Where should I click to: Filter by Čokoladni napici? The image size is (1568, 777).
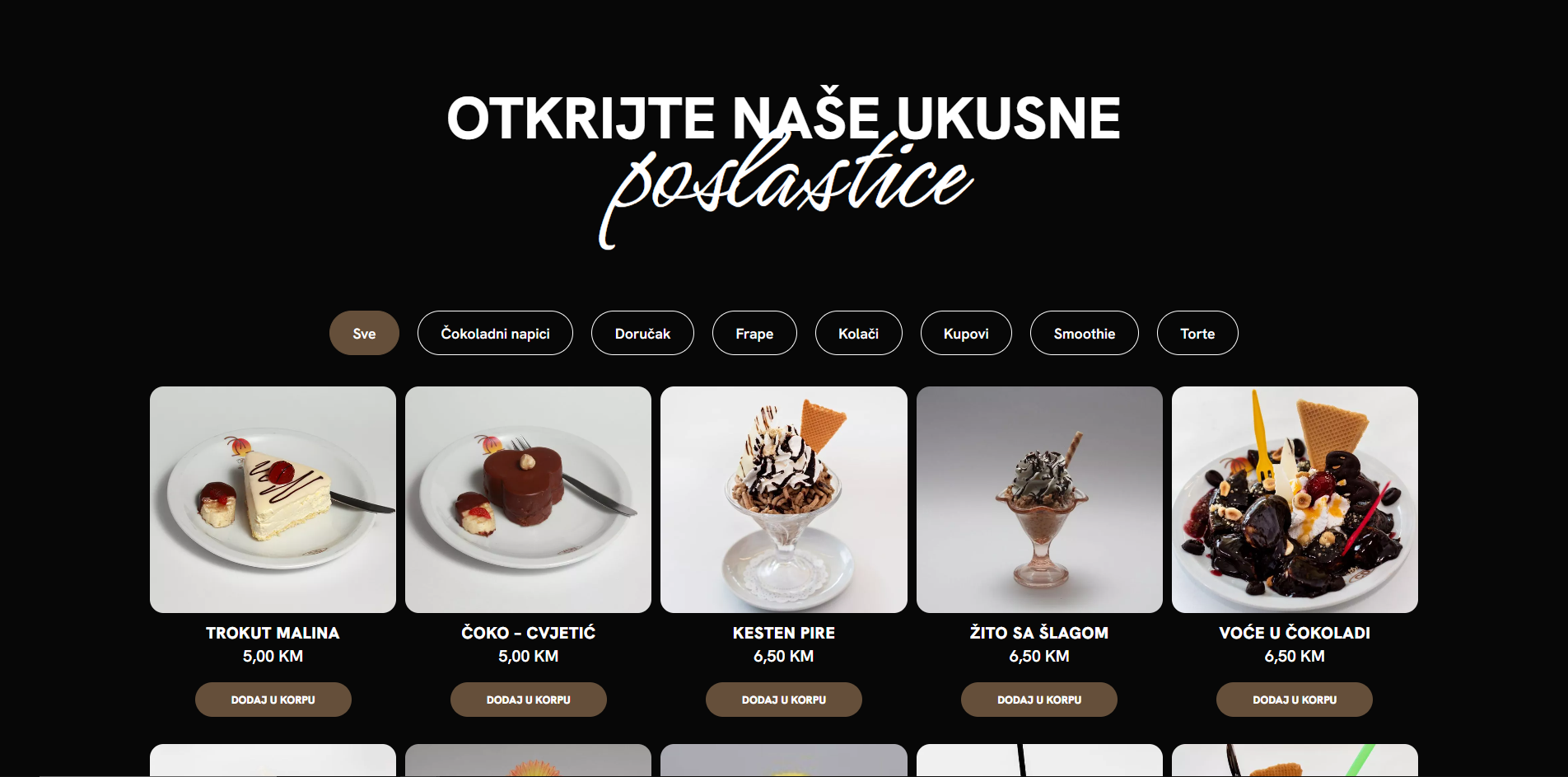495,333
